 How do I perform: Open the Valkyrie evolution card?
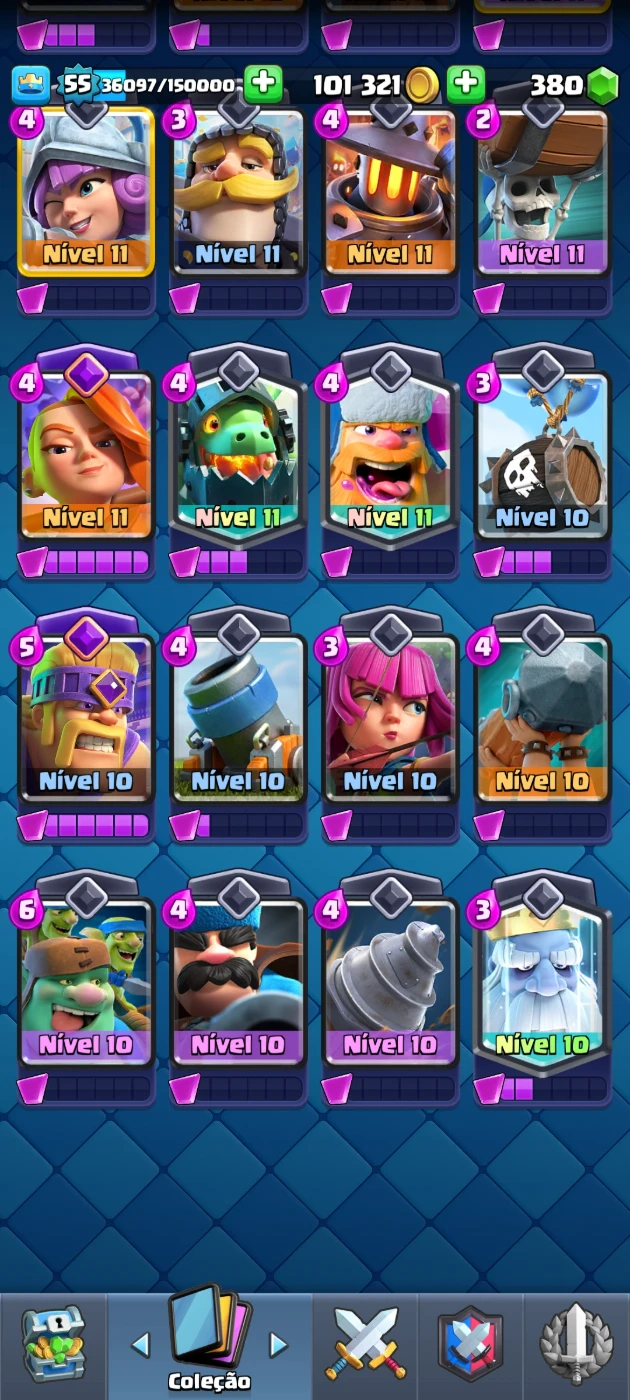click(x=86, y=460)
